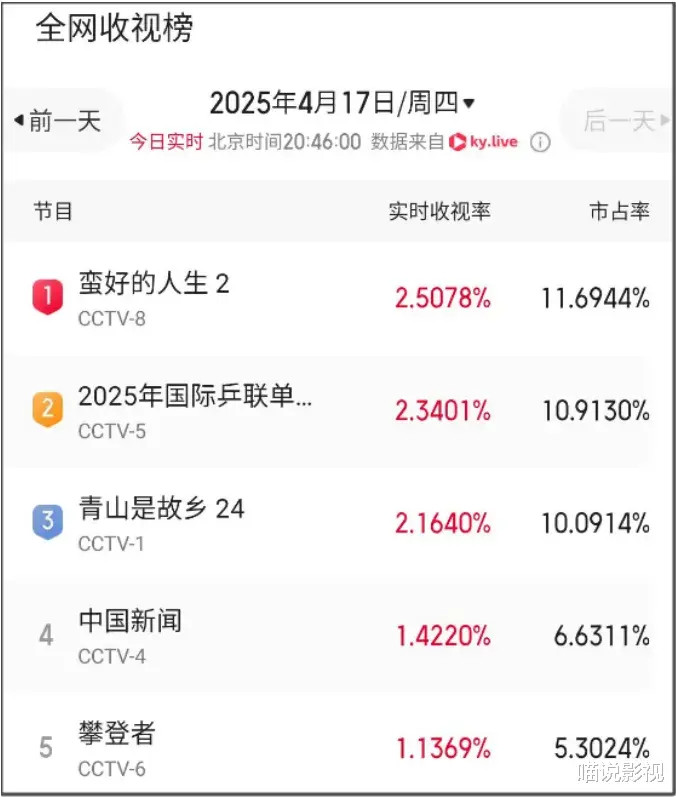The width and height of the screenshot is (676, 797).
Task: Open the date picker for 2025年4月17日
Action: pos(341,103)
